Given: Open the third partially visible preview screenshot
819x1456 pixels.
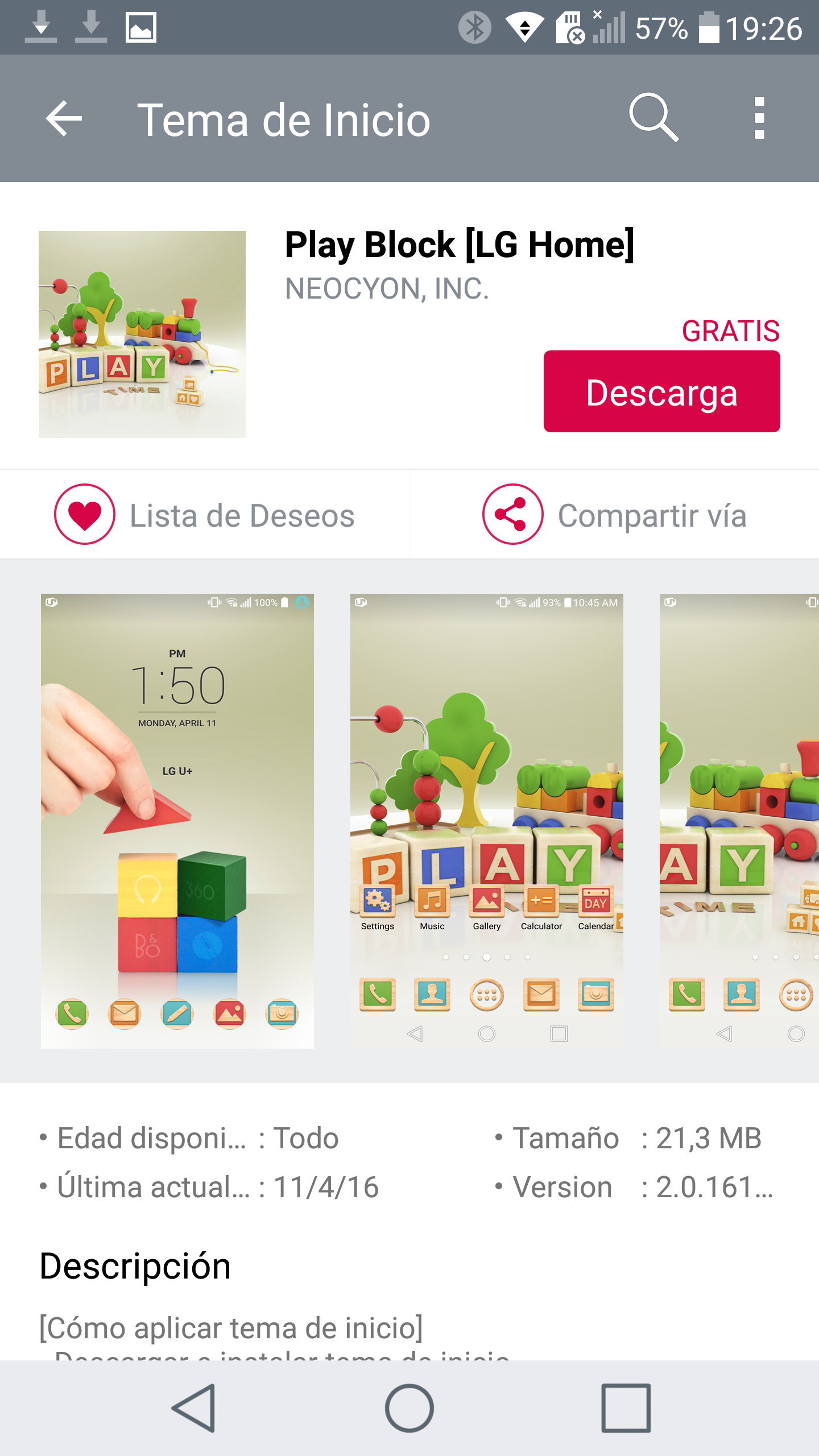Looking at the screenshot, I should 739,821.
